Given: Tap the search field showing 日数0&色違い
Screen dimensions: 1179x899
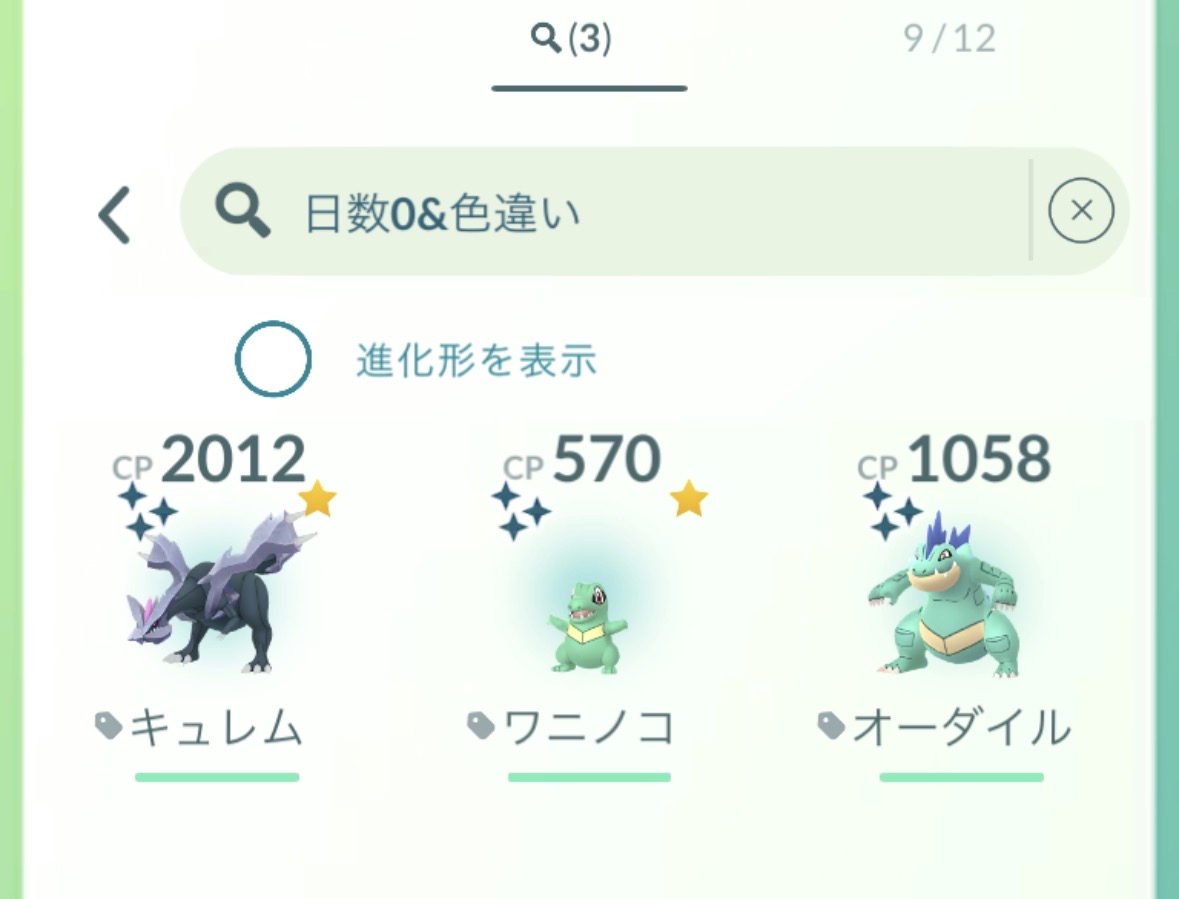Looking at the screenshot, I should click(600, 213).
